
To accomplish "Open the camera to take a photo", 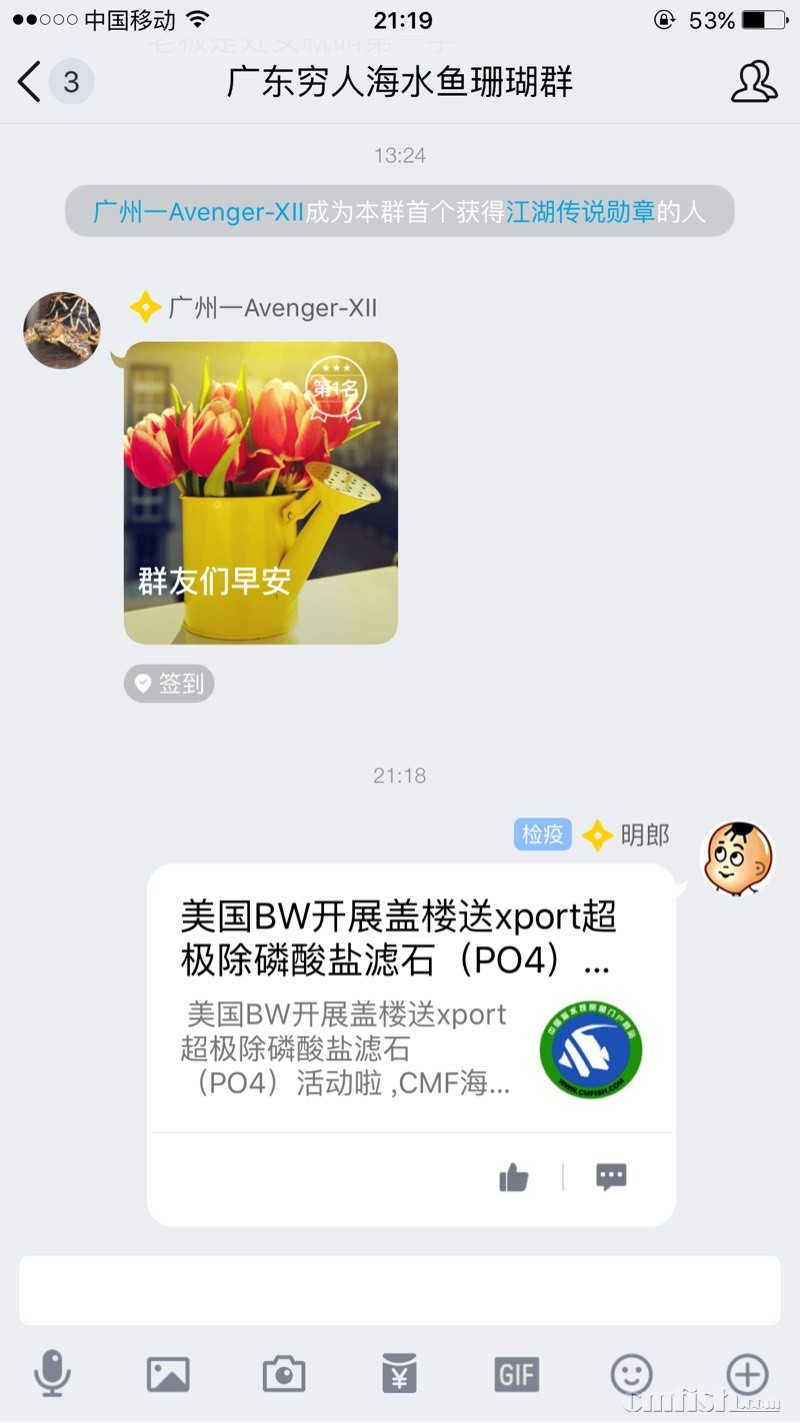I will click(x=284, y=1375).
